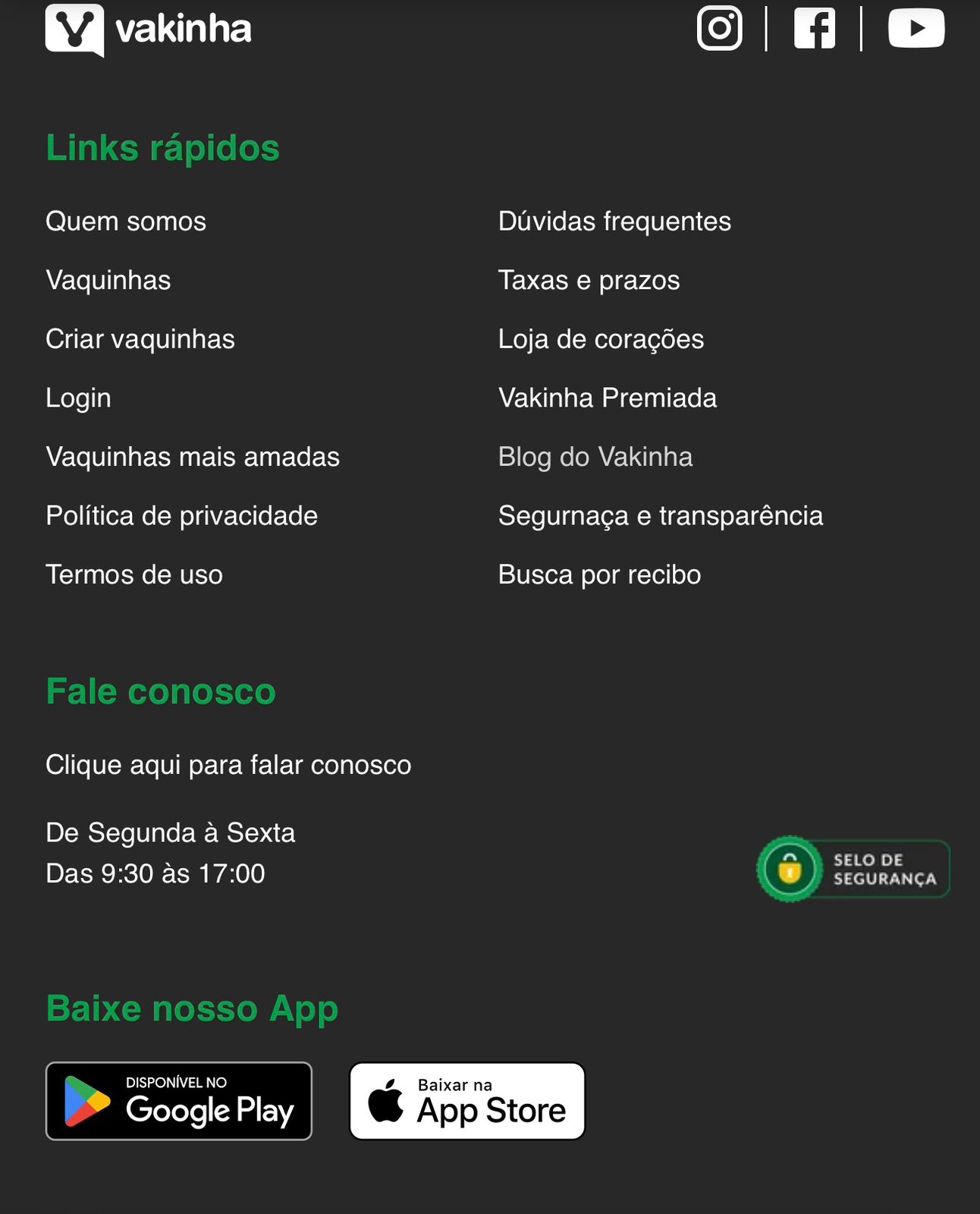Check Taxas e prazos
This screenshot has height=1214, width=980.
point(589,281)
